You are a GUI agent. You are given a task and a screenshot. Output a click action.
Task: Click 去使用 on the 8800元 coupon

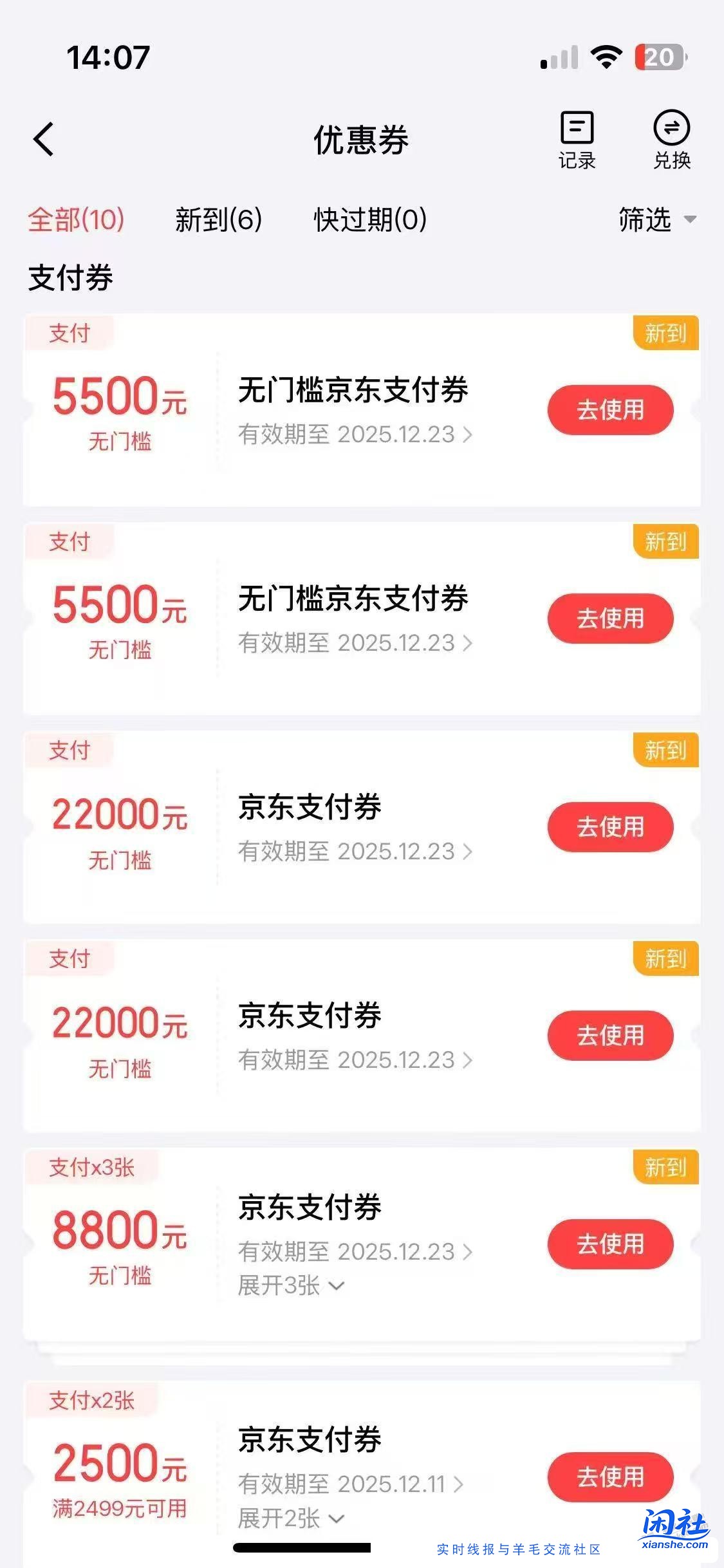click(x=610, y=1244)
